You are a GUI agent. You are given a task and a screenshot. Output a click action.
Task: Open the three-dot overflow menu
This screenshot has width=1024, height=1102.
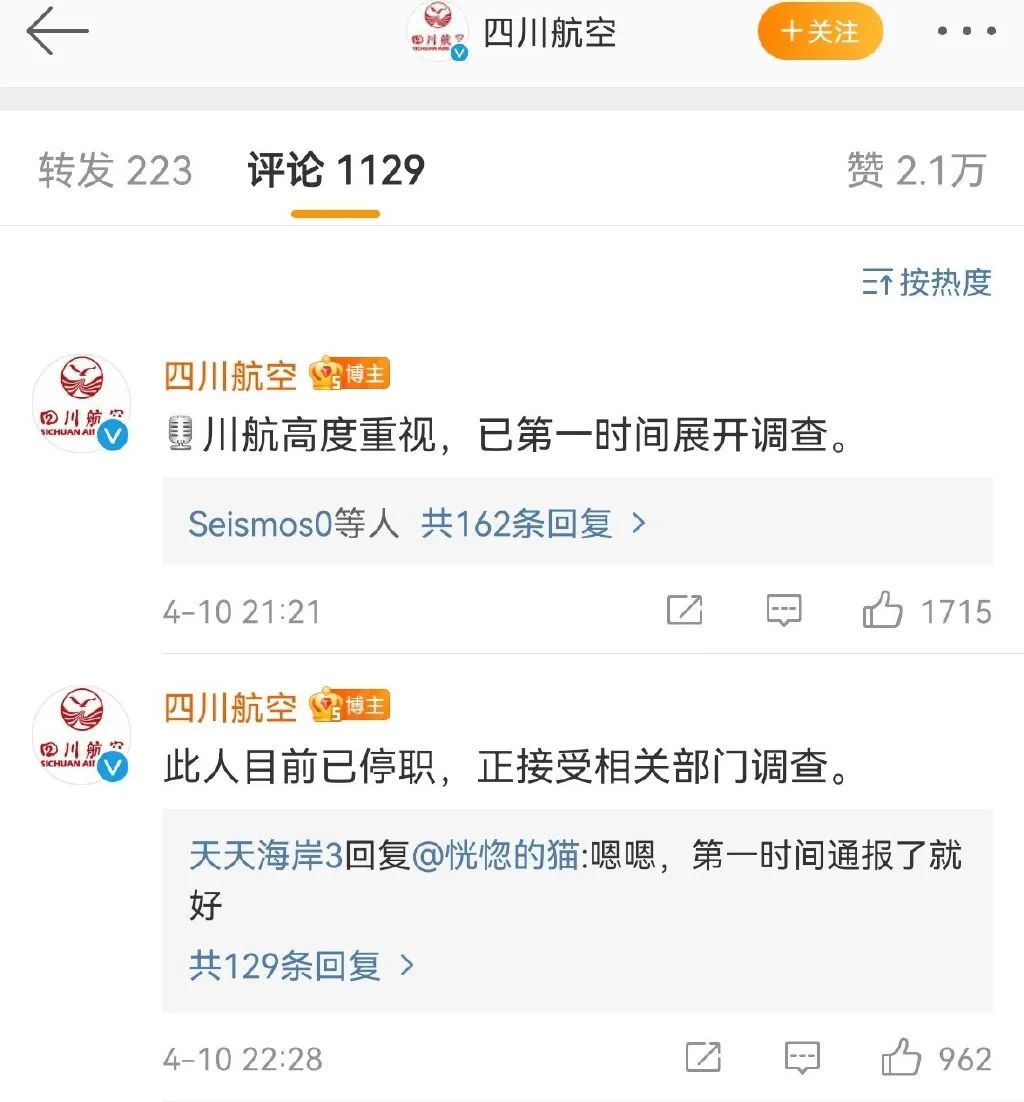(x=966, y=32)
